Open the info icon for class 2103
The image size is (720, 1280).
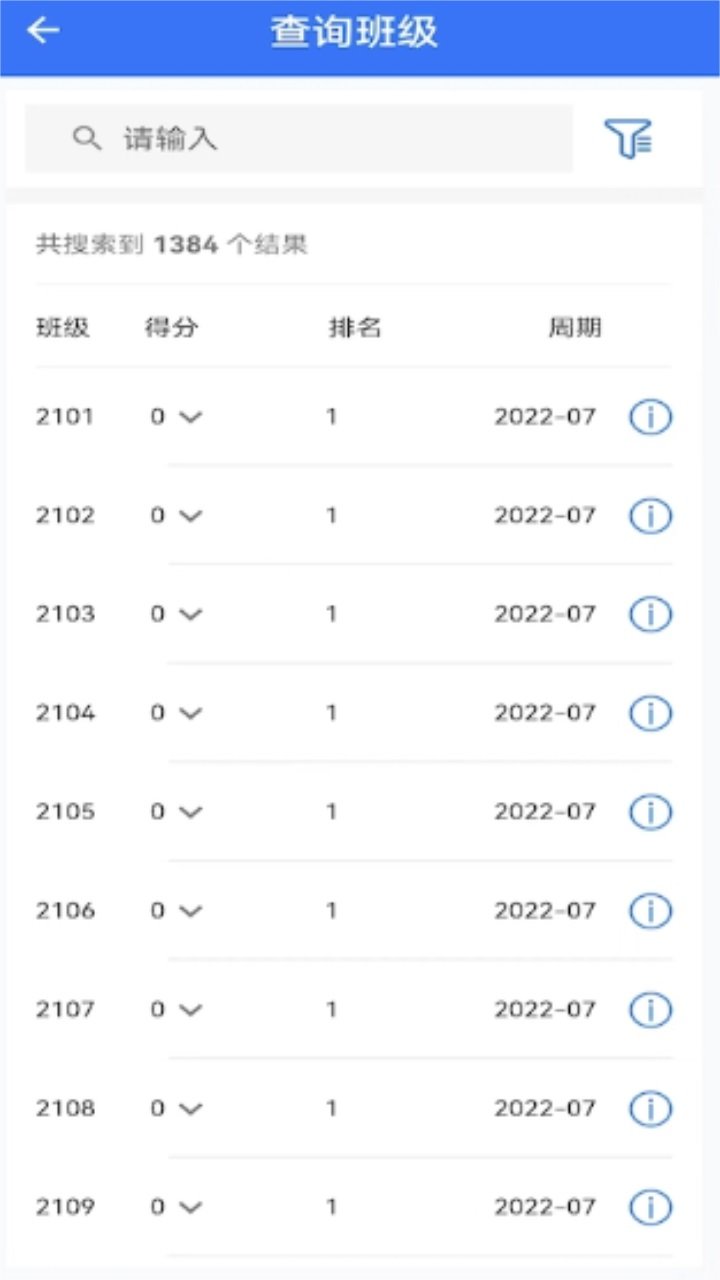[x=650, y=614]
